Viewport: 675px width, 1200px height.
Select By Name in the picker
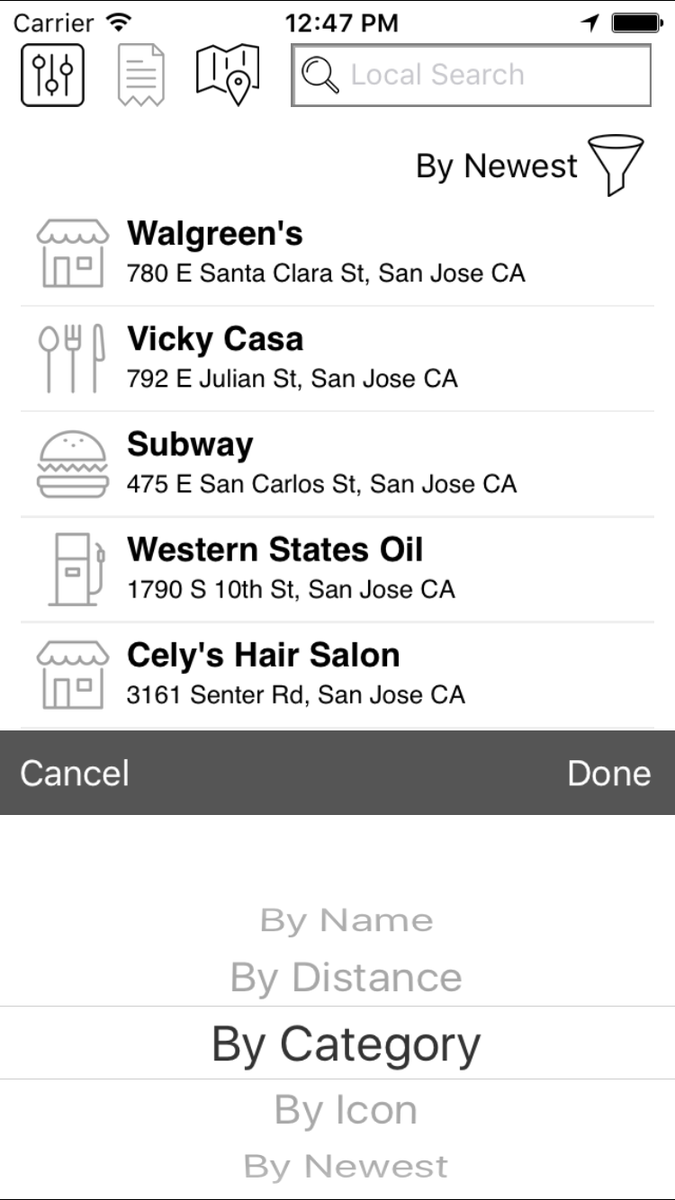click(346, 920)
